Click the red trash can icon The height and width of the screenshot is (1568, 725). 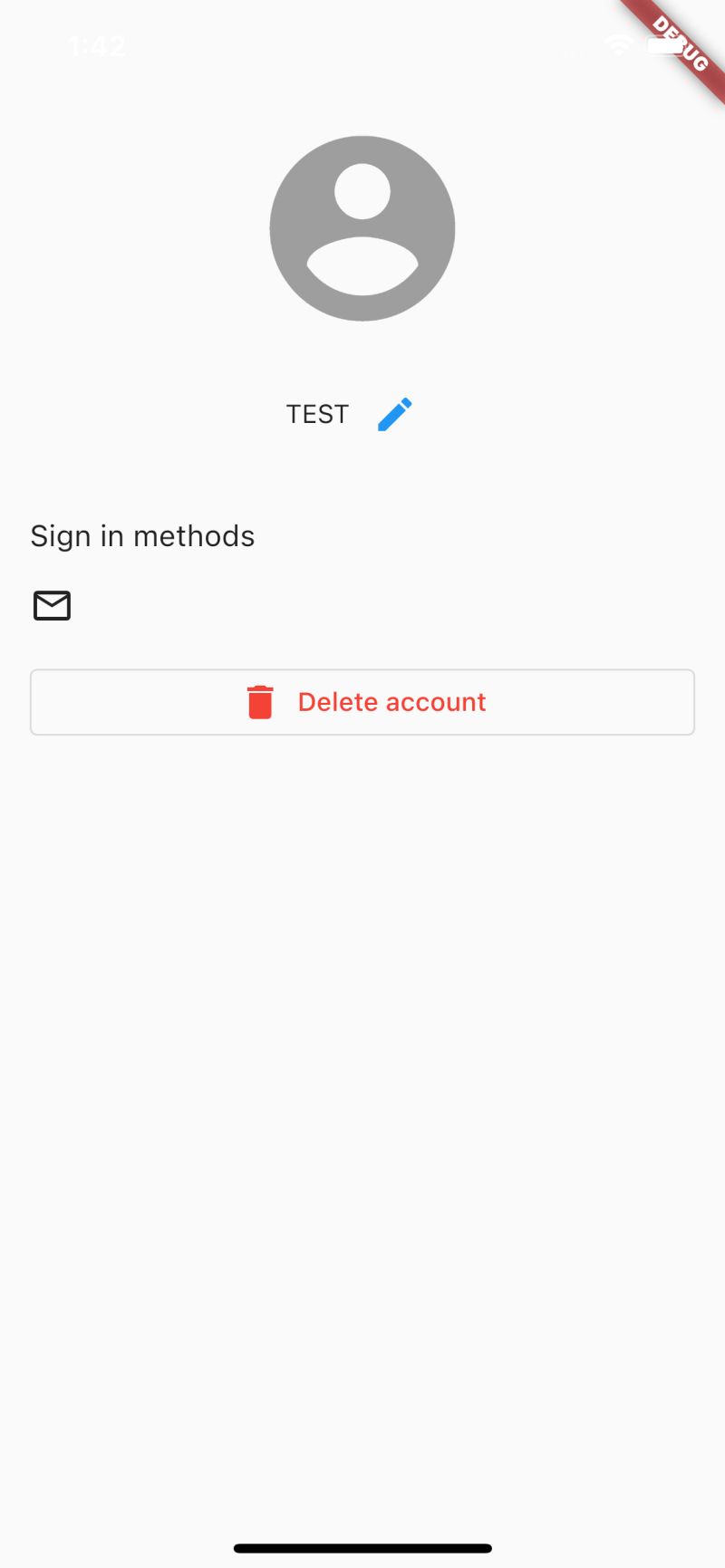tap(260, 701)
